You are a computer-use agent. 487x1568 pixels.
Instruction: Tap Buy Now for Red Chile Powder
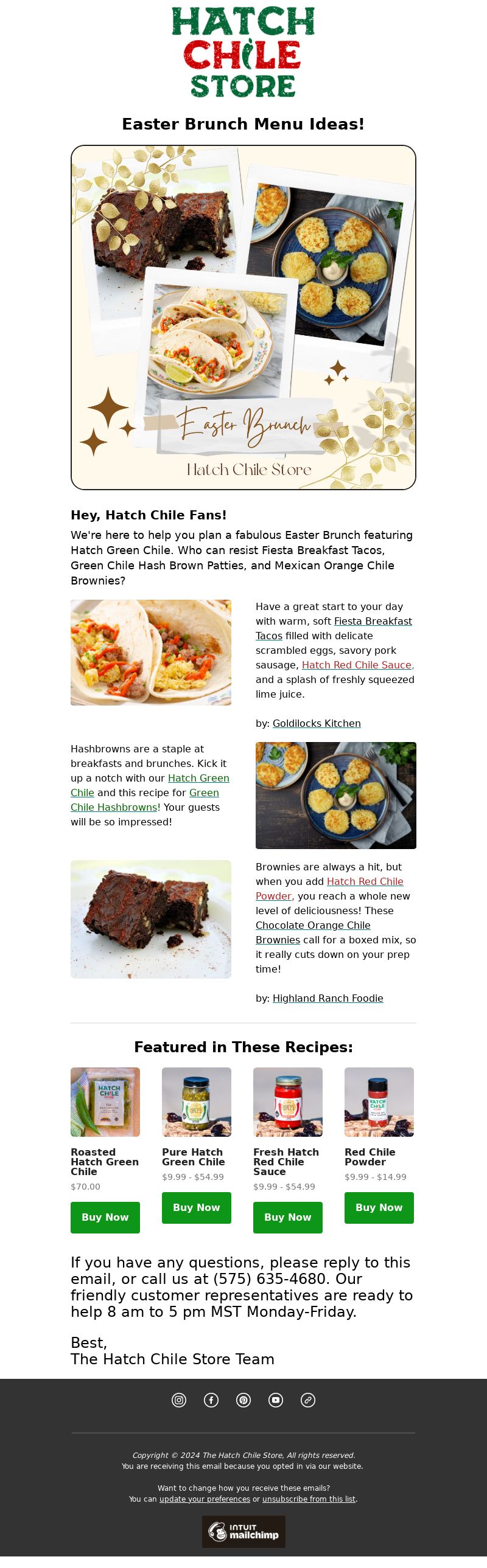point(379,1208)
